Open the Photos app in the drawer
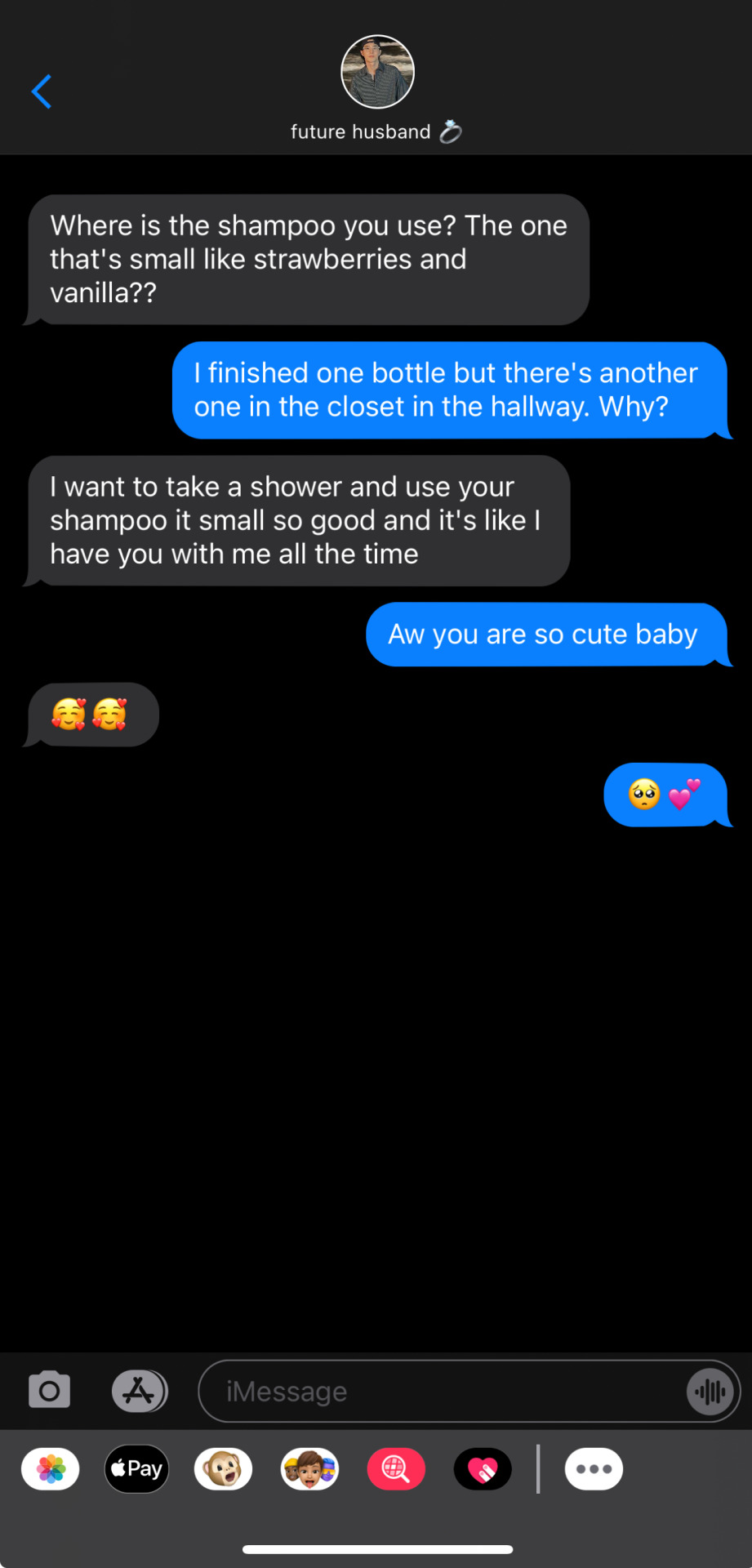Image resolution: width=752 pixels, height=1568 pixels. (x=51, y=1469)
